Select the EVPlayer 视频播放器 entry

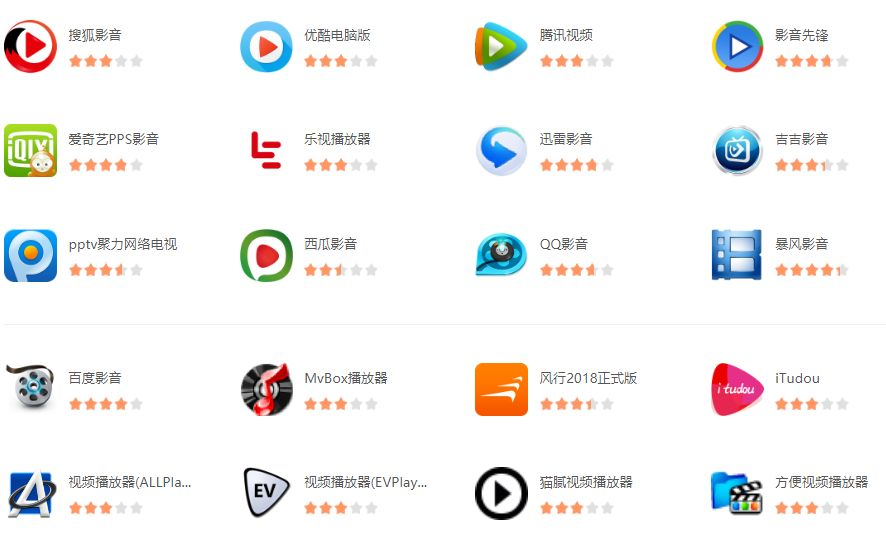pyautogui.click(x=365, y=482)
